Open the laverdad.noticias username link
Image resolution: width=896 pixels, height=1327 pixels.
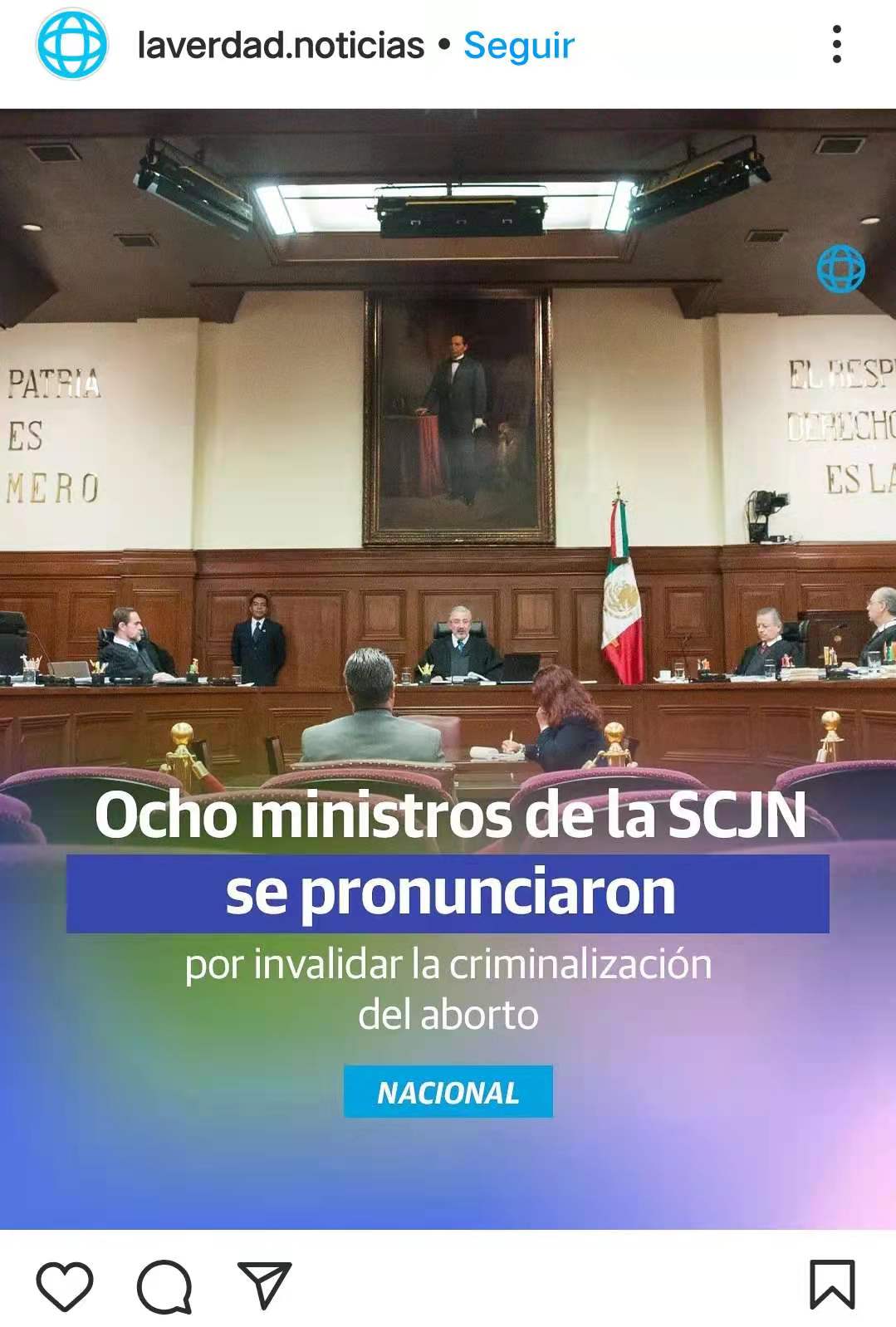[281, 46]
